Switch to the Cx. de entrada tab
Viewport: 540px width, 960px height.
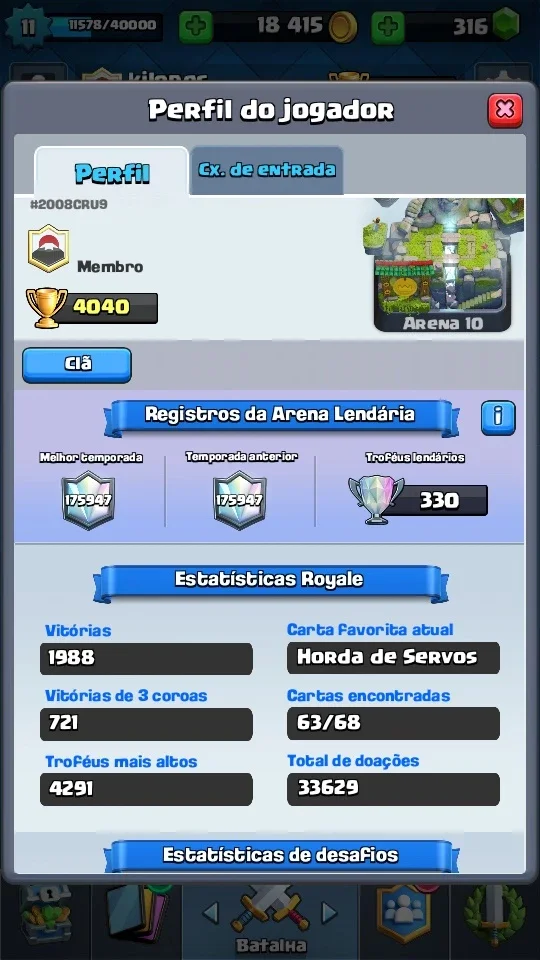266,170
